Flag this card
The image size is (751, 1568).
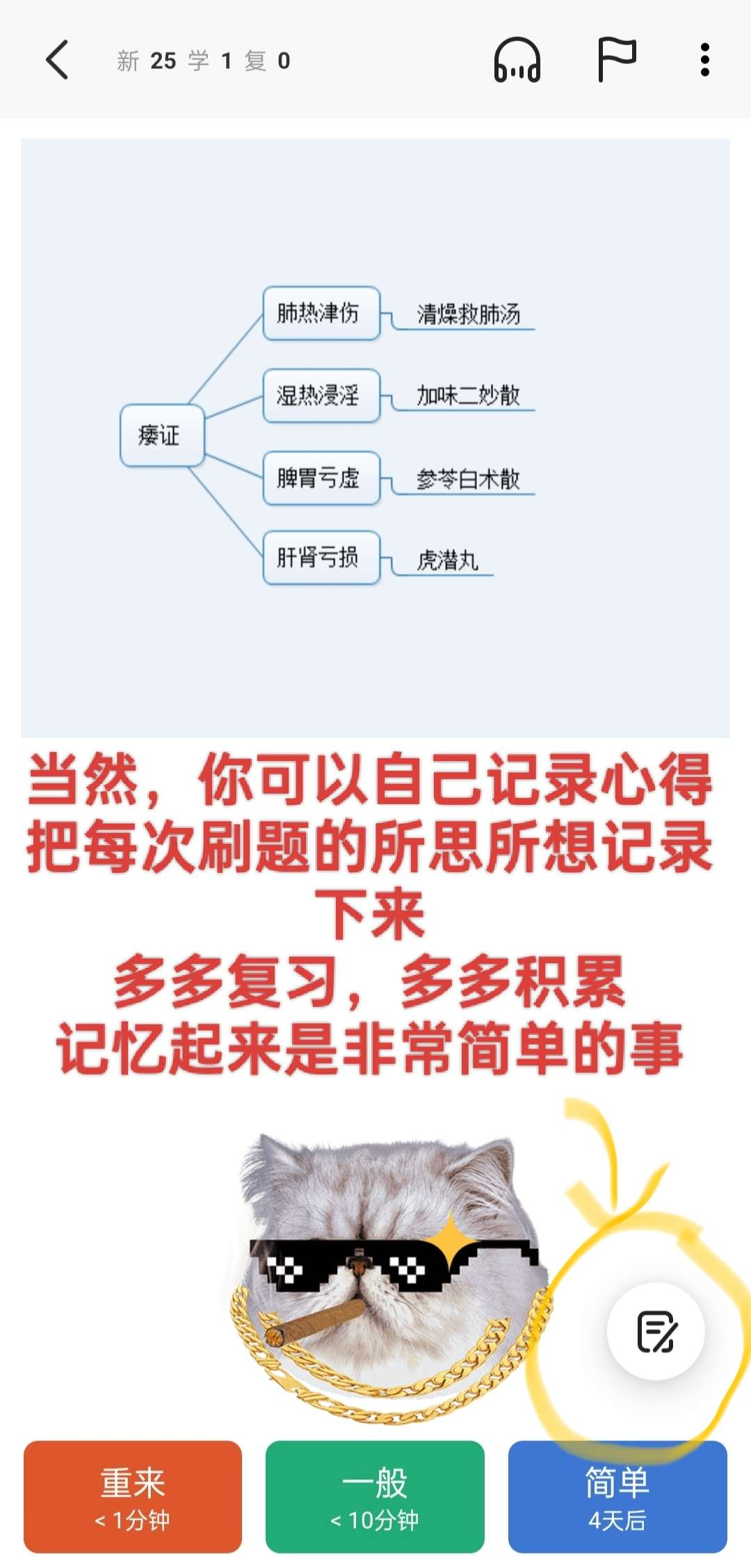(617, 60)
